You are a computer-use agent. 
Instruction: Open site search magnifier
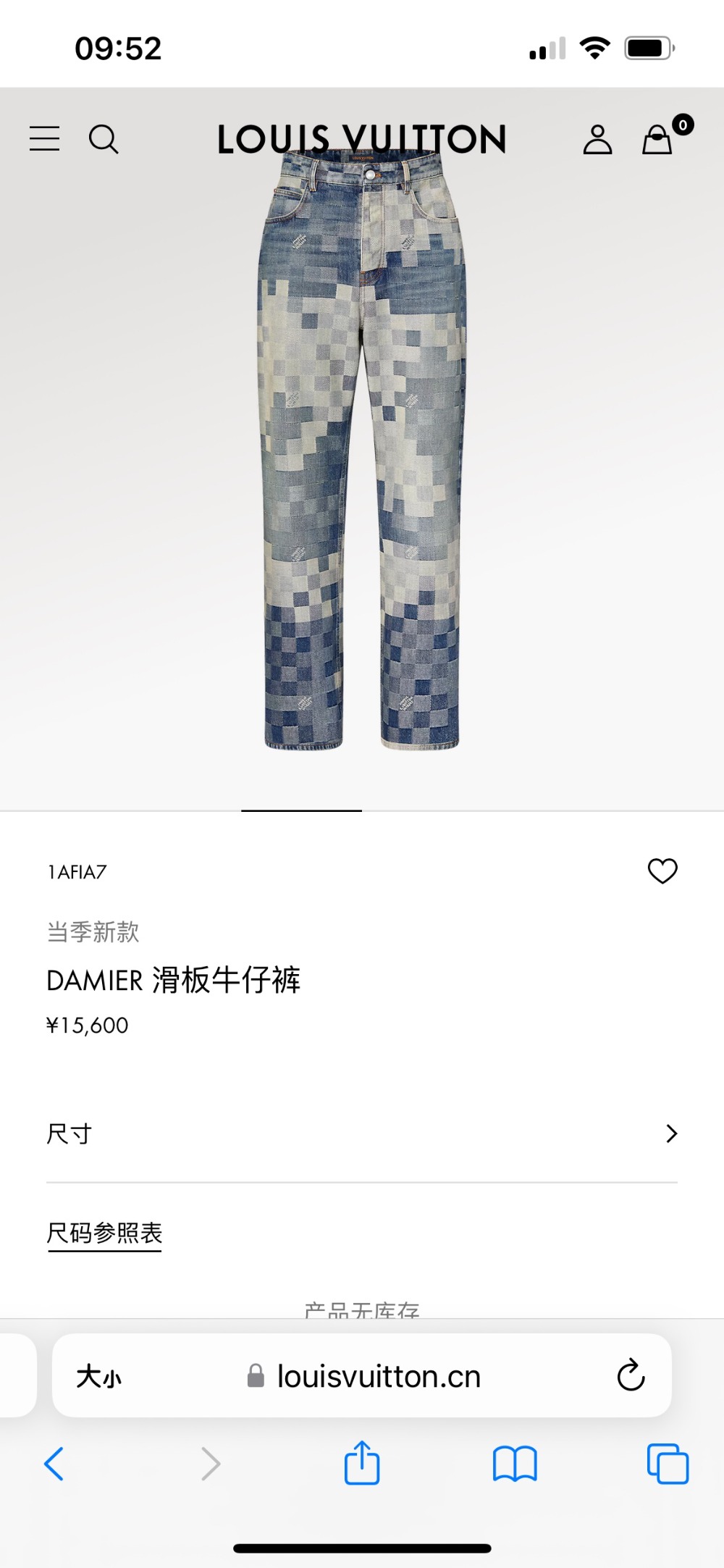click(x=104, y=139)
